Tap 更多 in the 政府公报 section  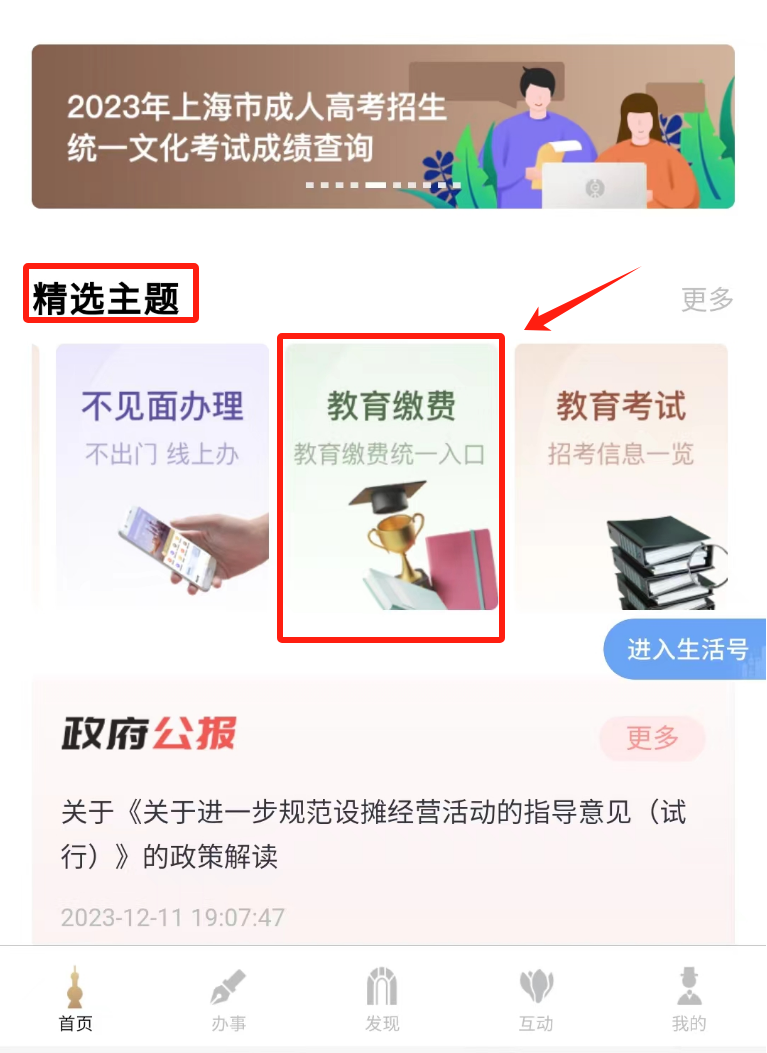tap(652, 739)
